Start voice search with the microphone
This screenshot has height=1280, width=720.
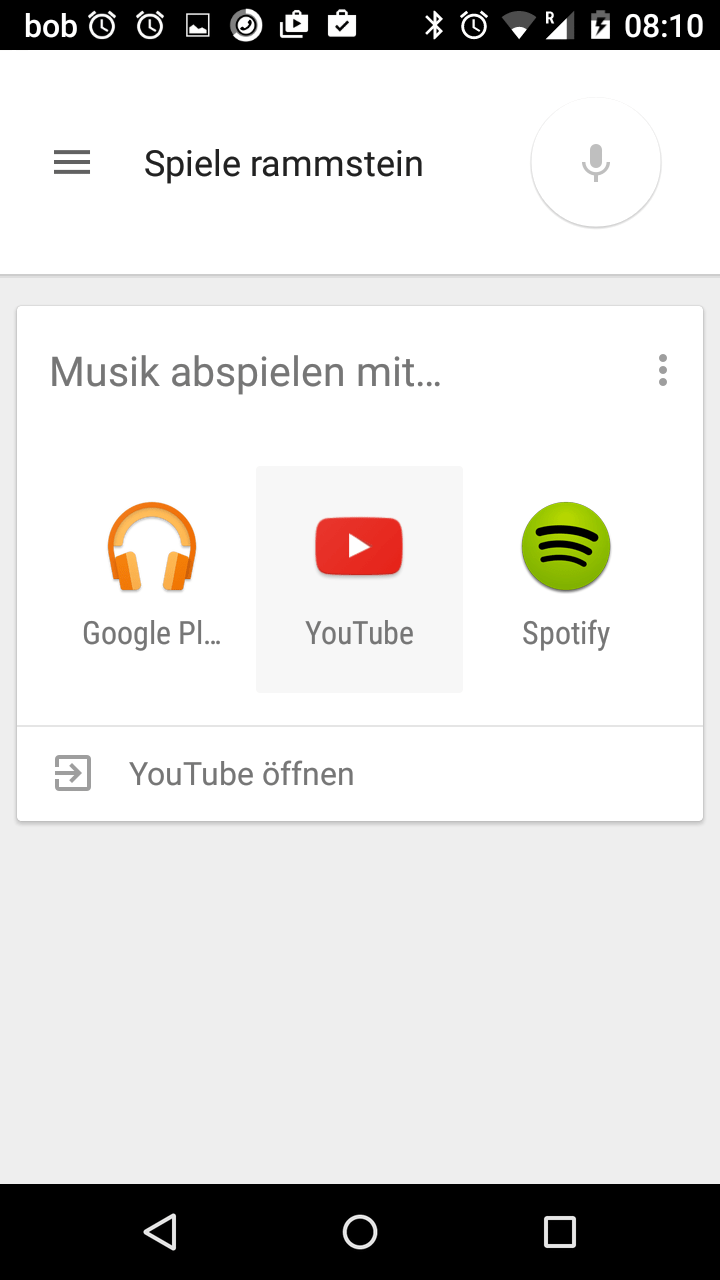(x=596, y=163)
